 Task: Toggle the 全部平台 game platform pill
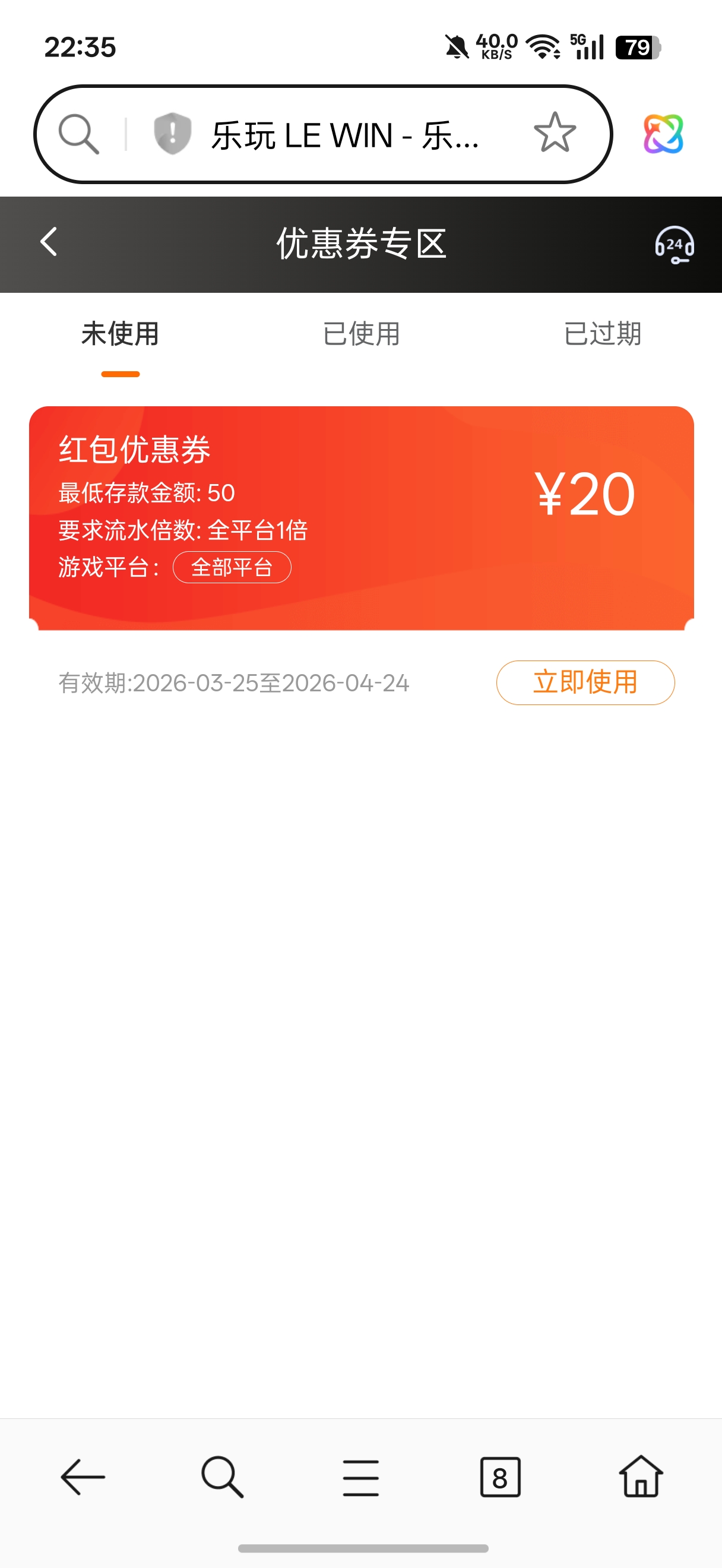tap(232, 567)
